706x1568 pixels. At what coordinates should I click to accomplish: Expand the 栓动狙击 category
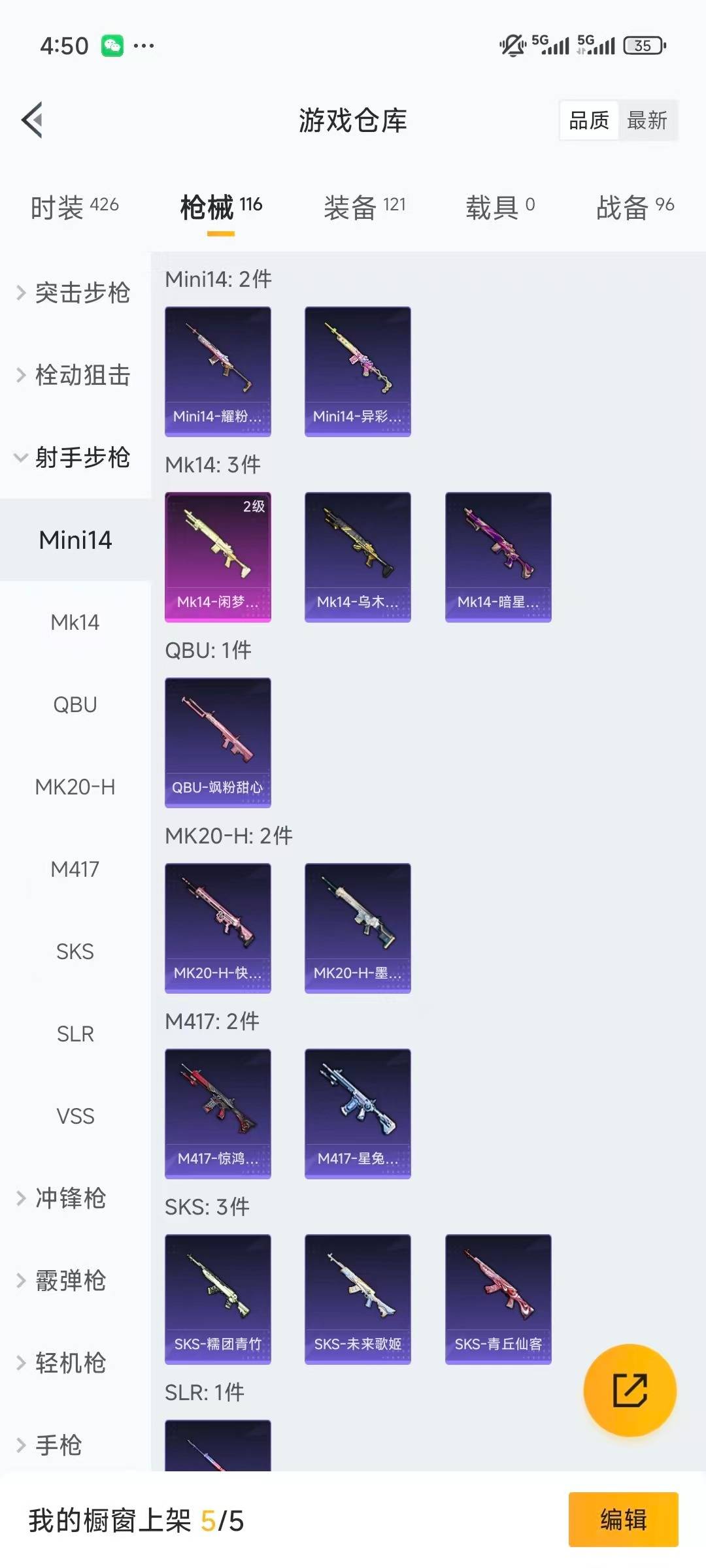[x=74, y=375]
